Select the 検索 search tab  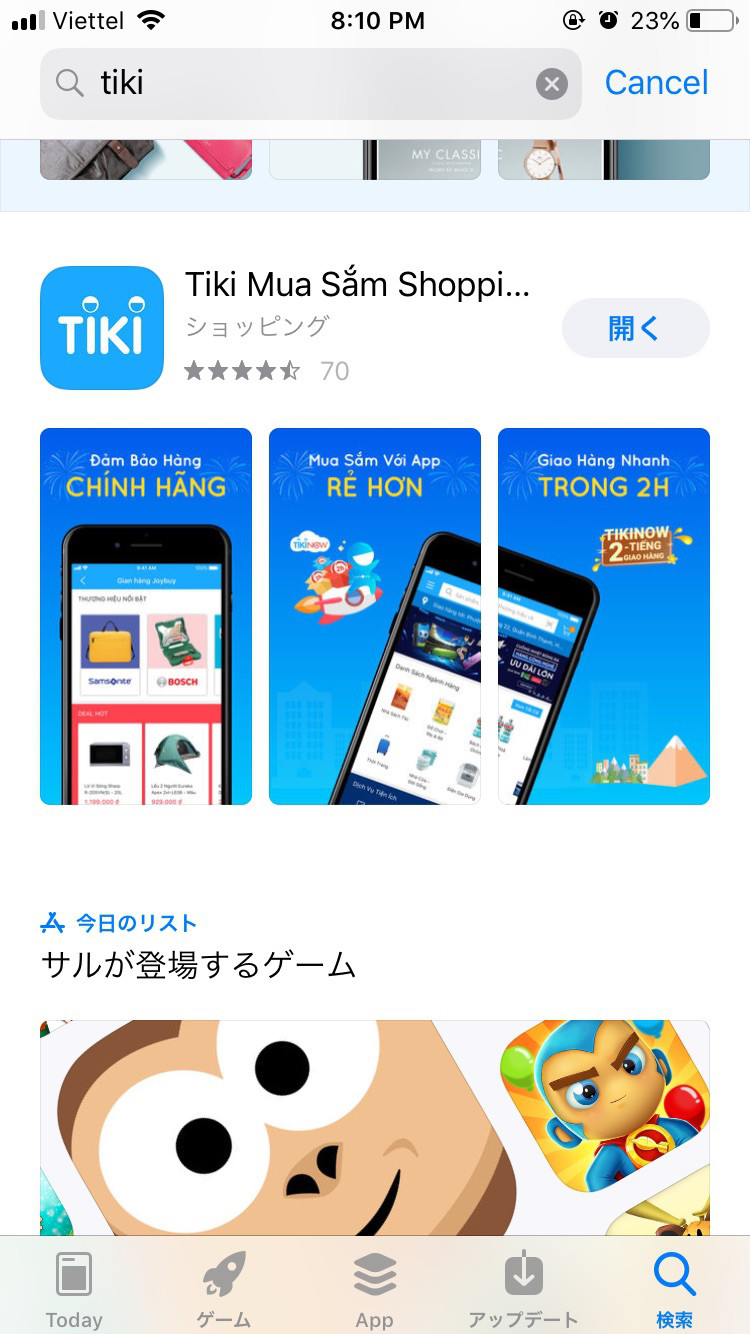(x=674, y=1290)
